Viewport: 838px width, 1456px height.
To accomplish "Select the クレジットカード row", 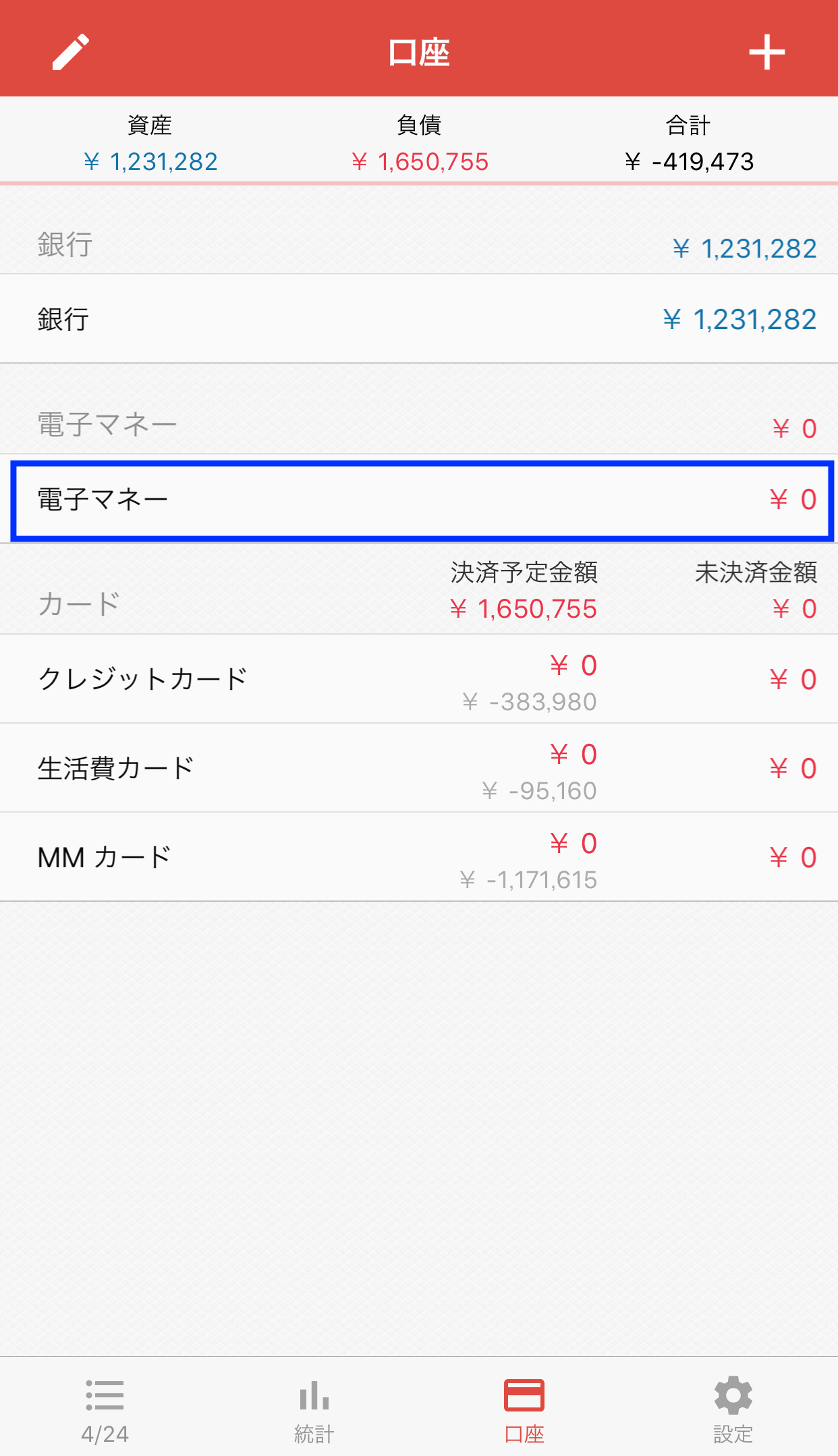I will [418, 680].
